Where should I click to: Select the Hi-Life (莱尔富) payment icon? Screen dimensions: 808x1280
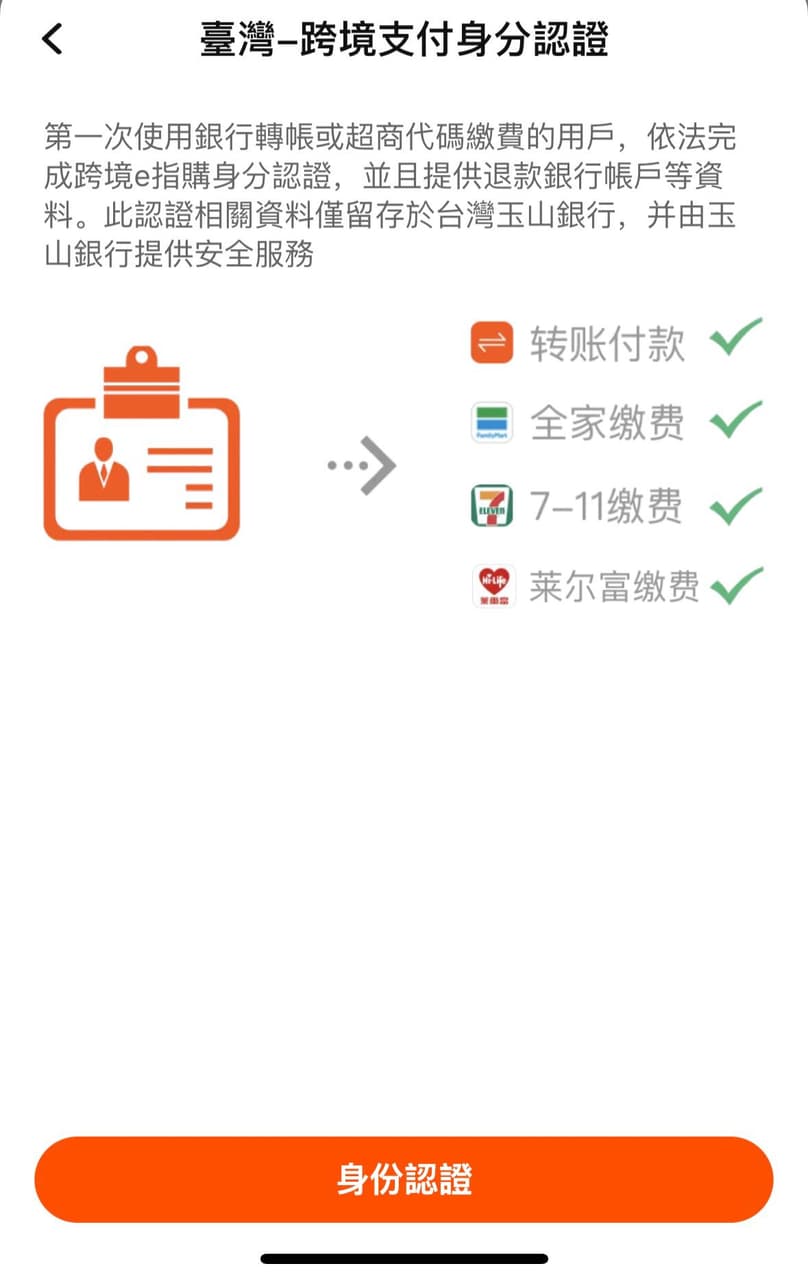[x=491, y=585]
